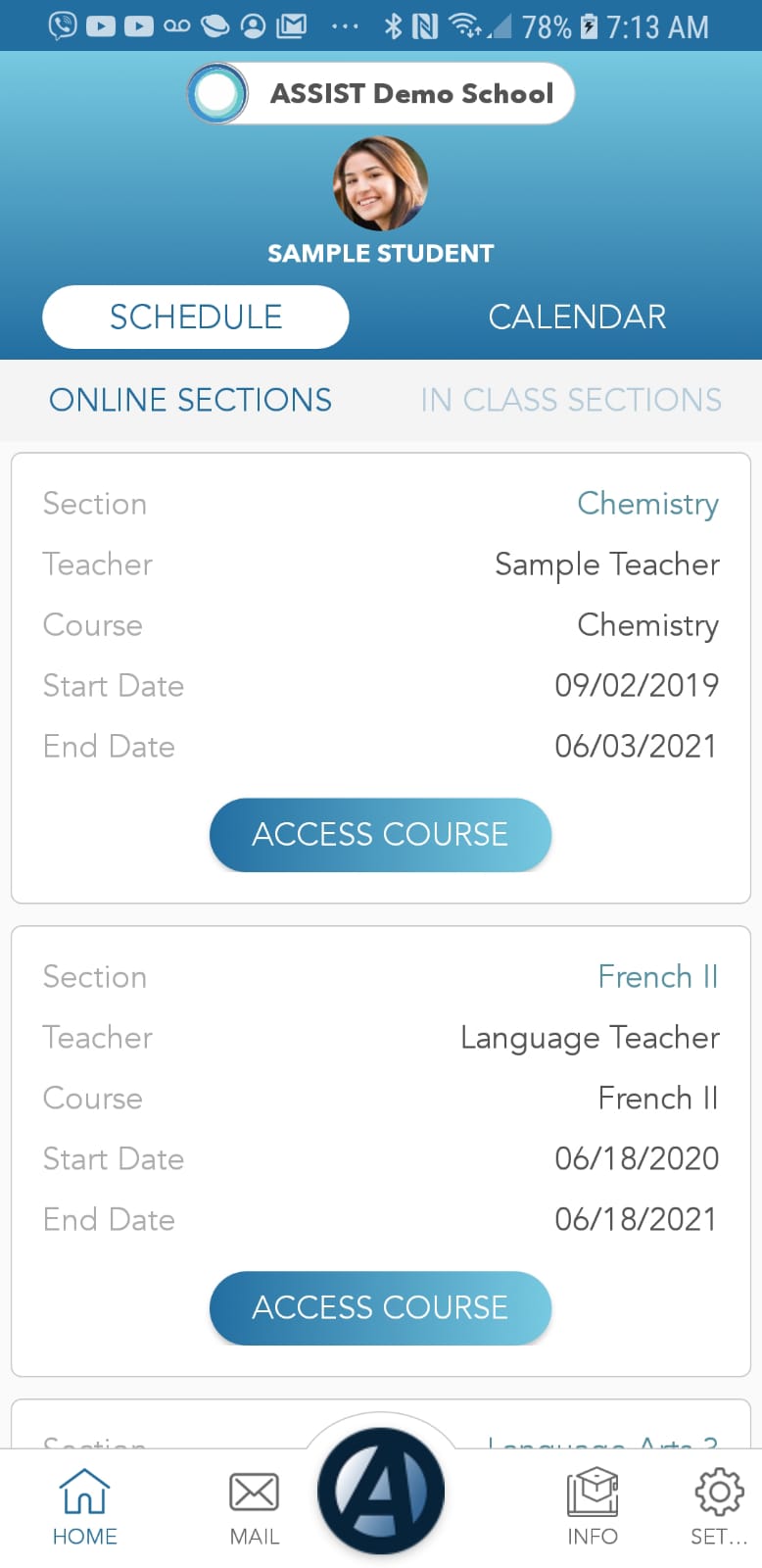Switch to the Calendar tab

[x=577, y=317]
